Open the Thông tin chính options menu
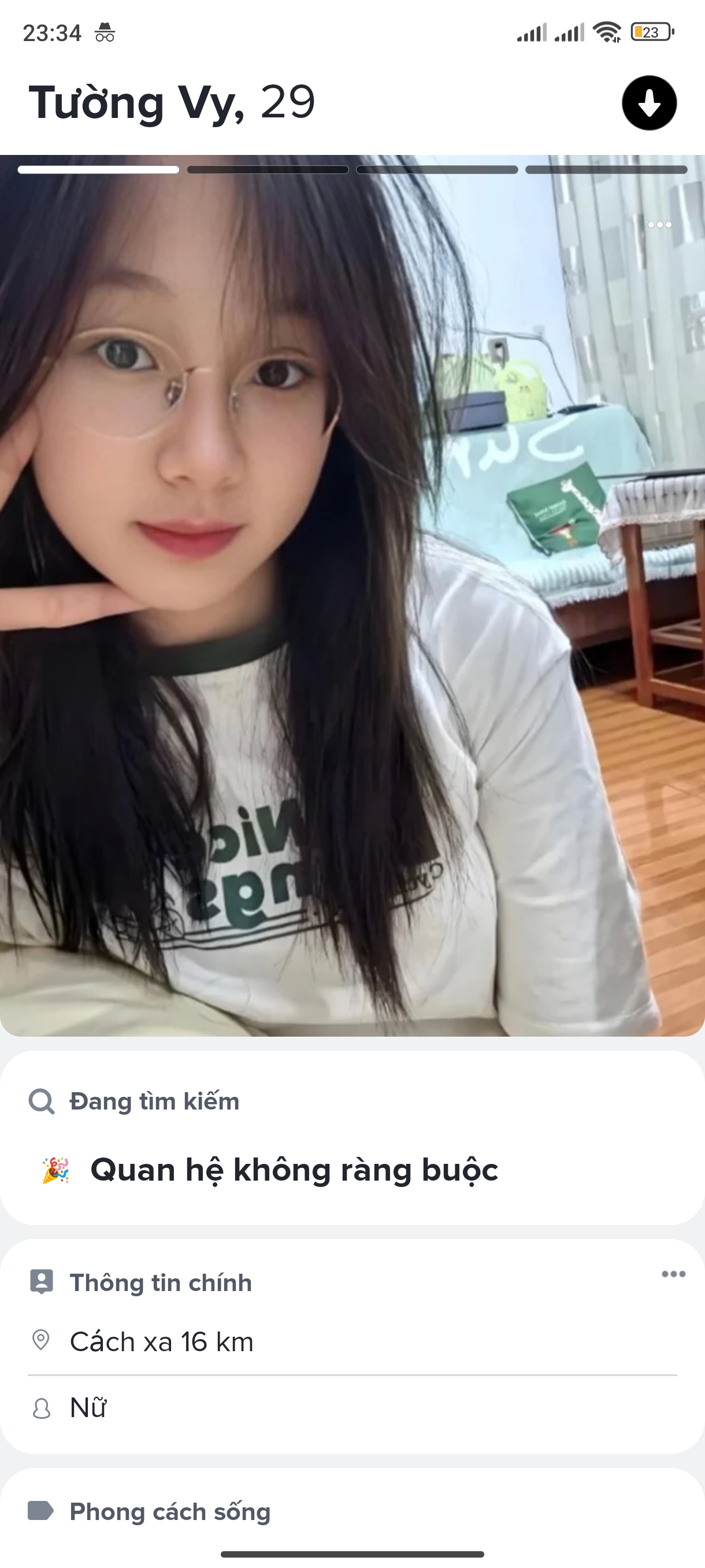The width and height of the screenshot is (705, 1568). 673,1274
